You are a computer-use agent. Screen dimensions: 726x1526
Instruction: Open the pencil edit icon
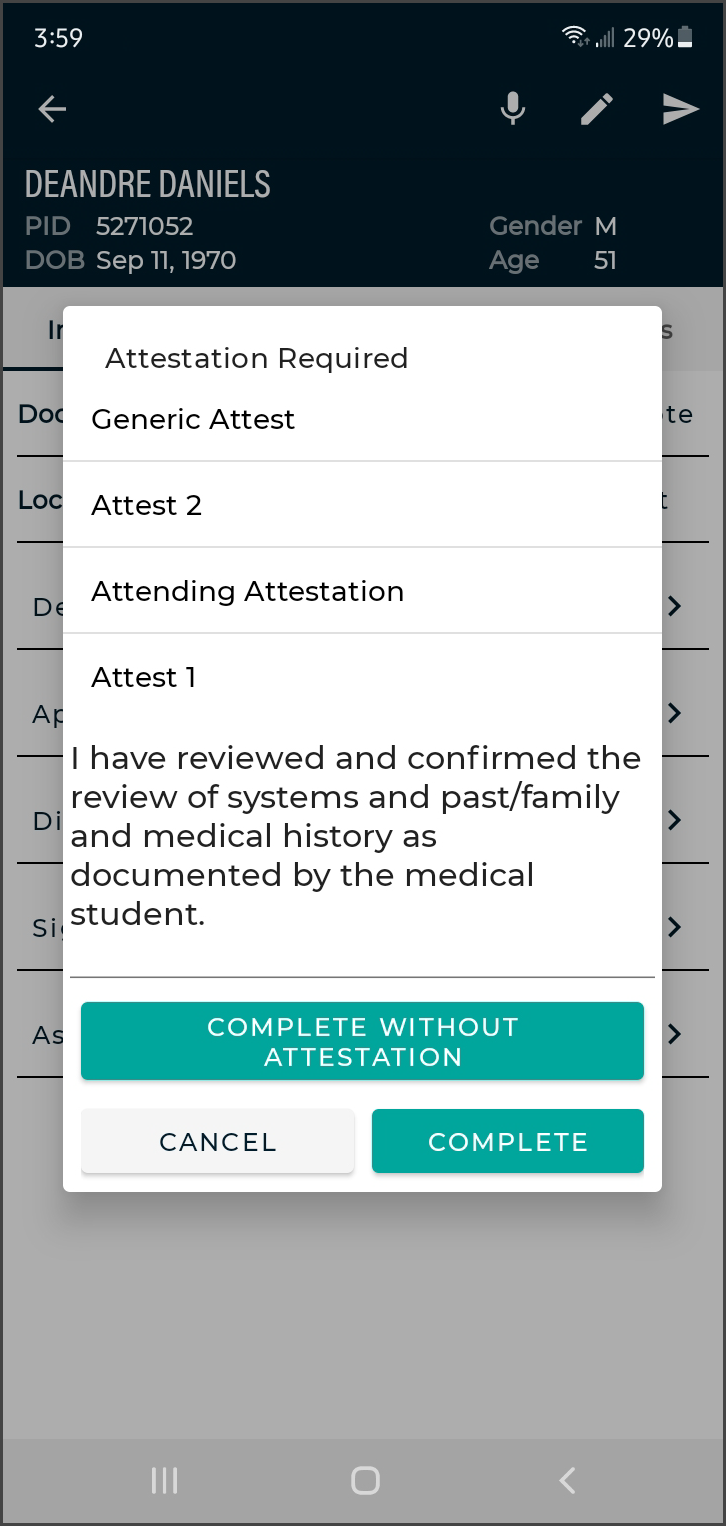(x=597, y=109)
